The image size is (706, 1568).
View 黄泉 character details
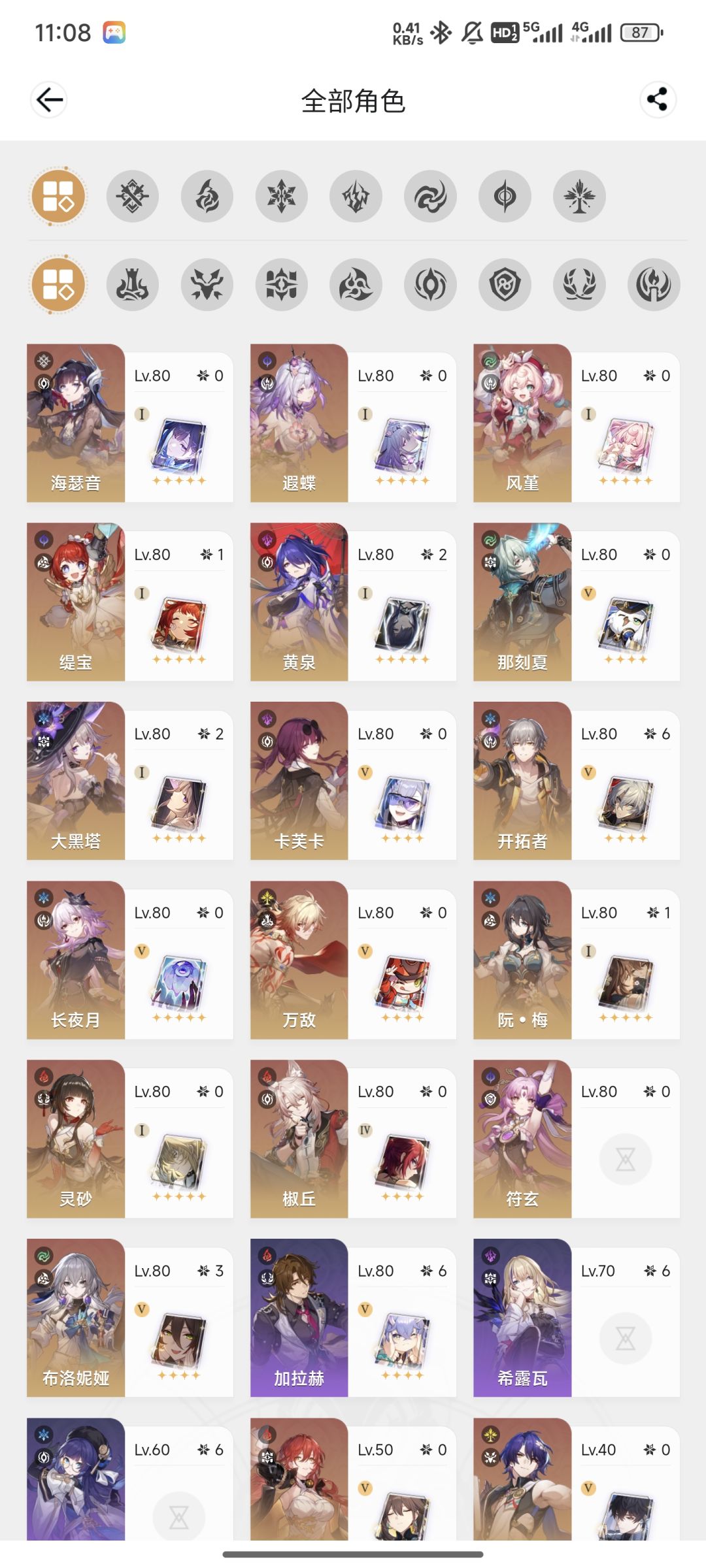[x=353, y=602]
